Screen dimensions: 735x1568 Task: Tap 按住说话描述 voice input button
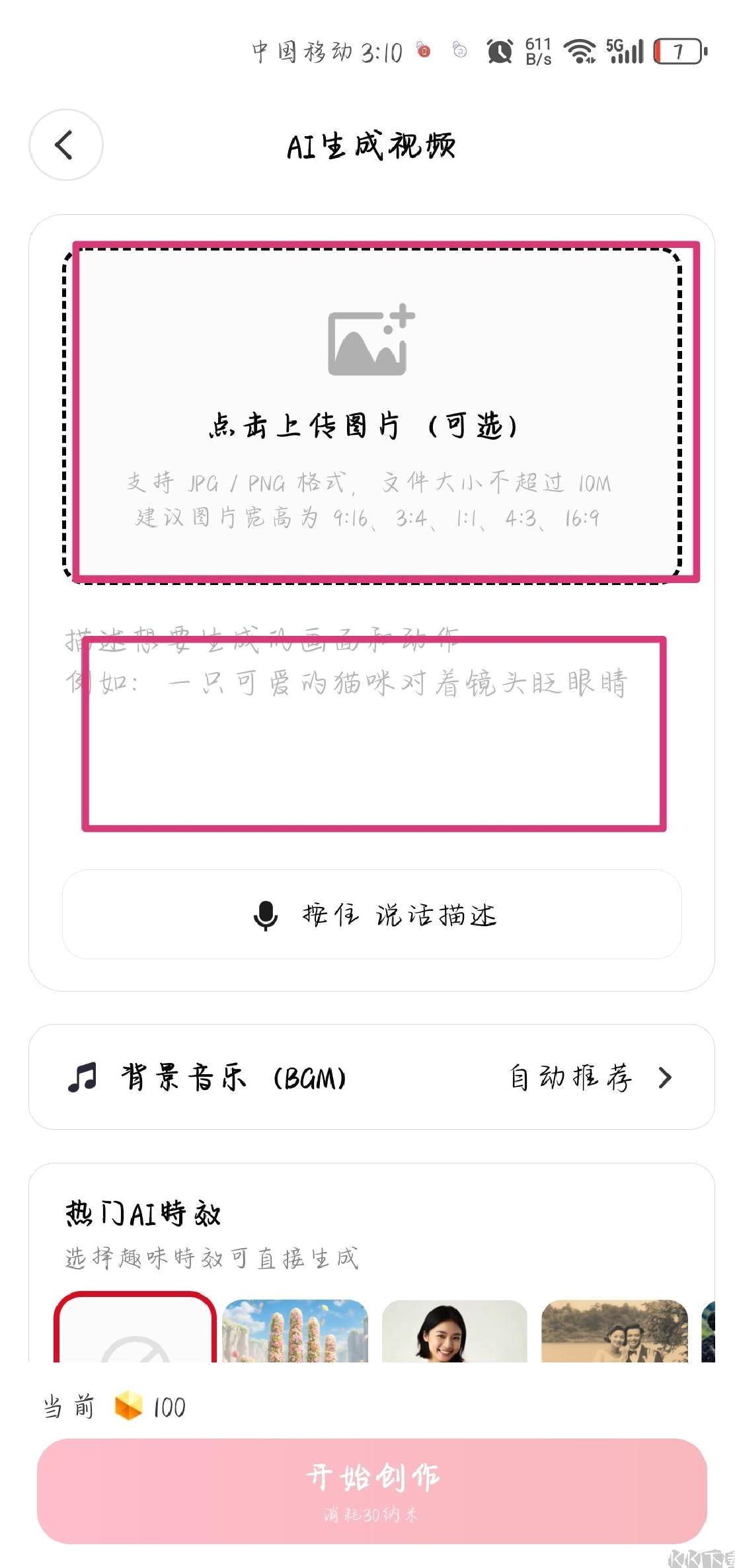371,914
